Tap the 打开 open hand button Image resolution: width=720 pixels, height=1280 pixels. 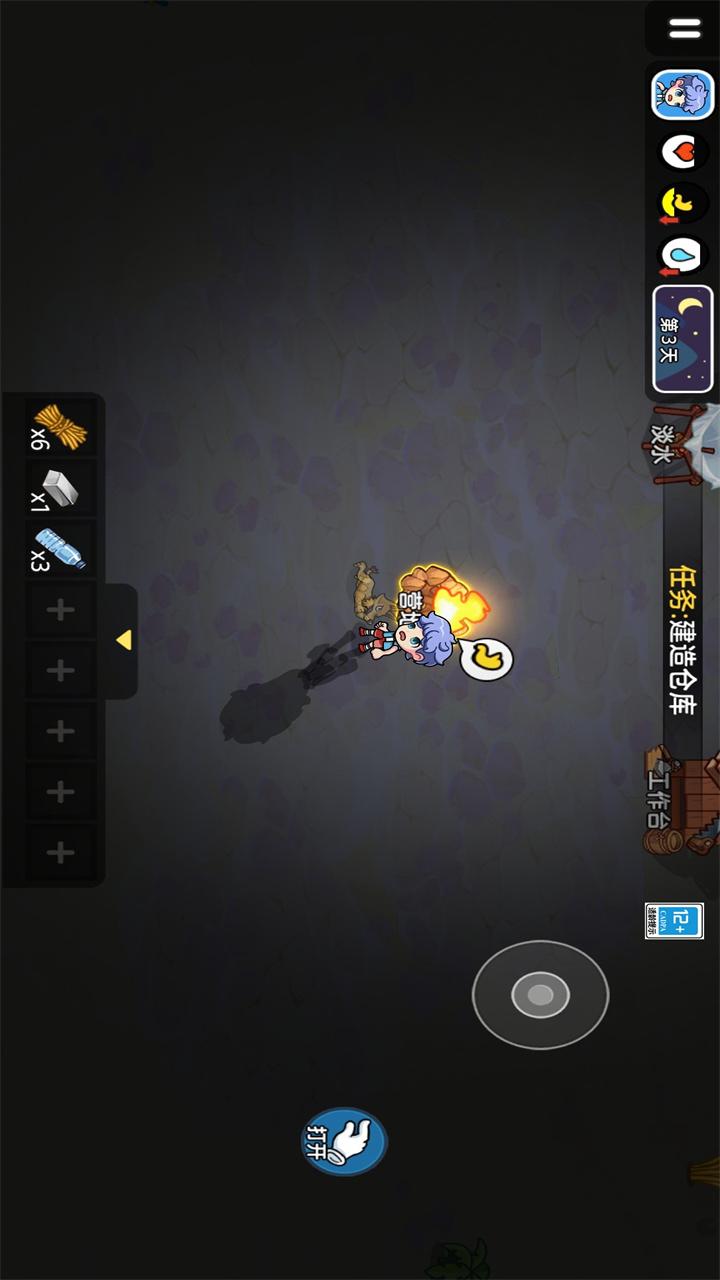coord(345,1141)
